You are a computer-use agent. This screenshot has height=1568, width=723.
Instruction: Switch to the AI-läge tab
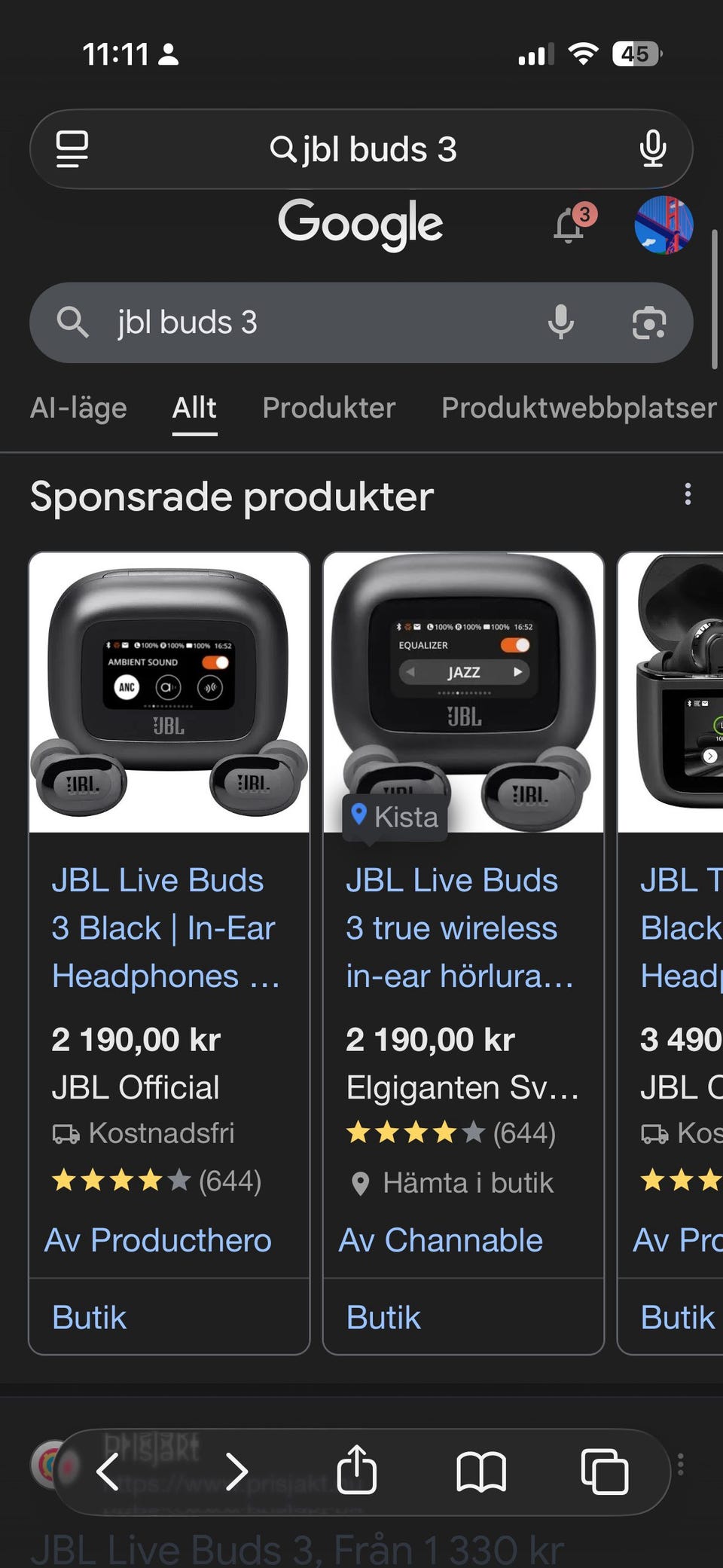[x=78, y=408]
